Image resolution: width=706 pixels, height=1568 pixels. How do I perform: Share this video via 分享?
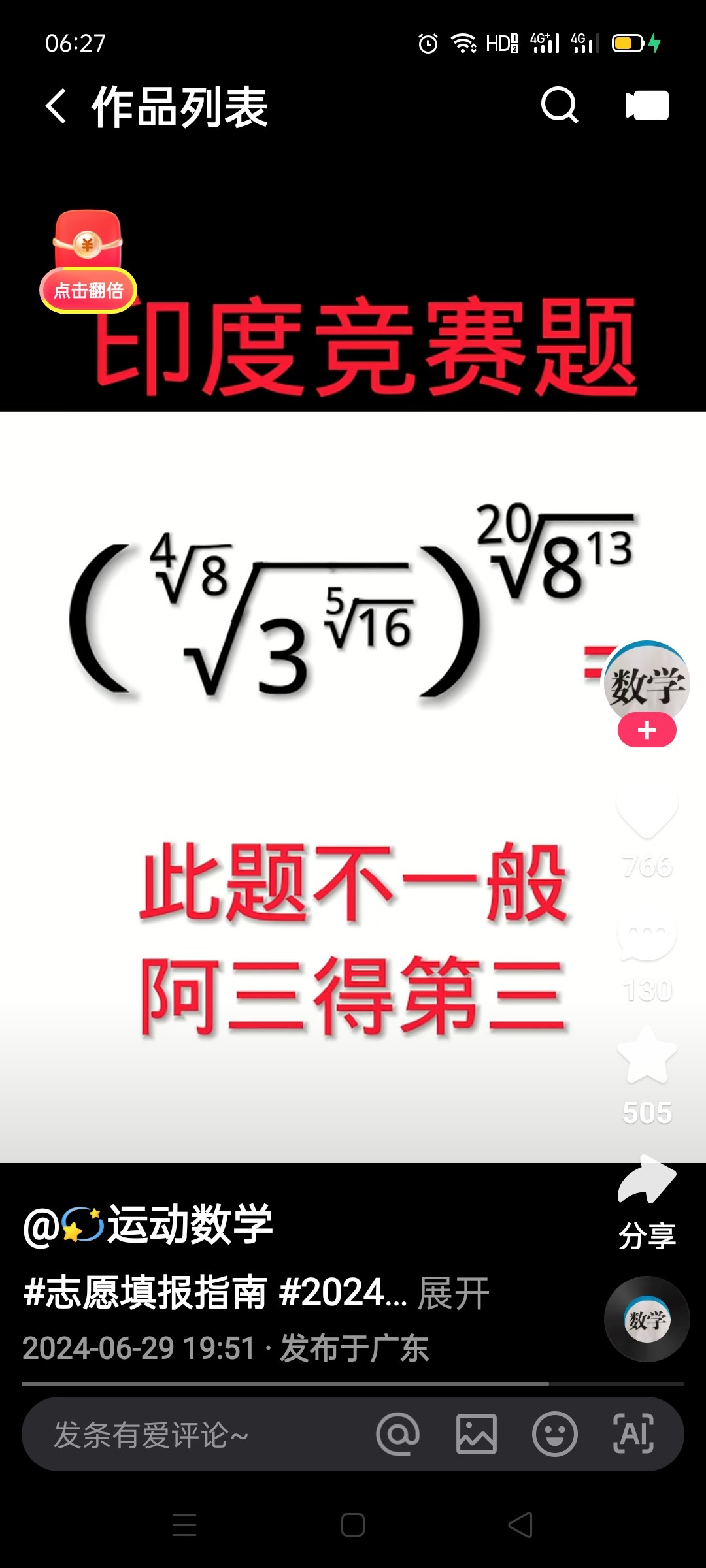tap(647, 1202)
